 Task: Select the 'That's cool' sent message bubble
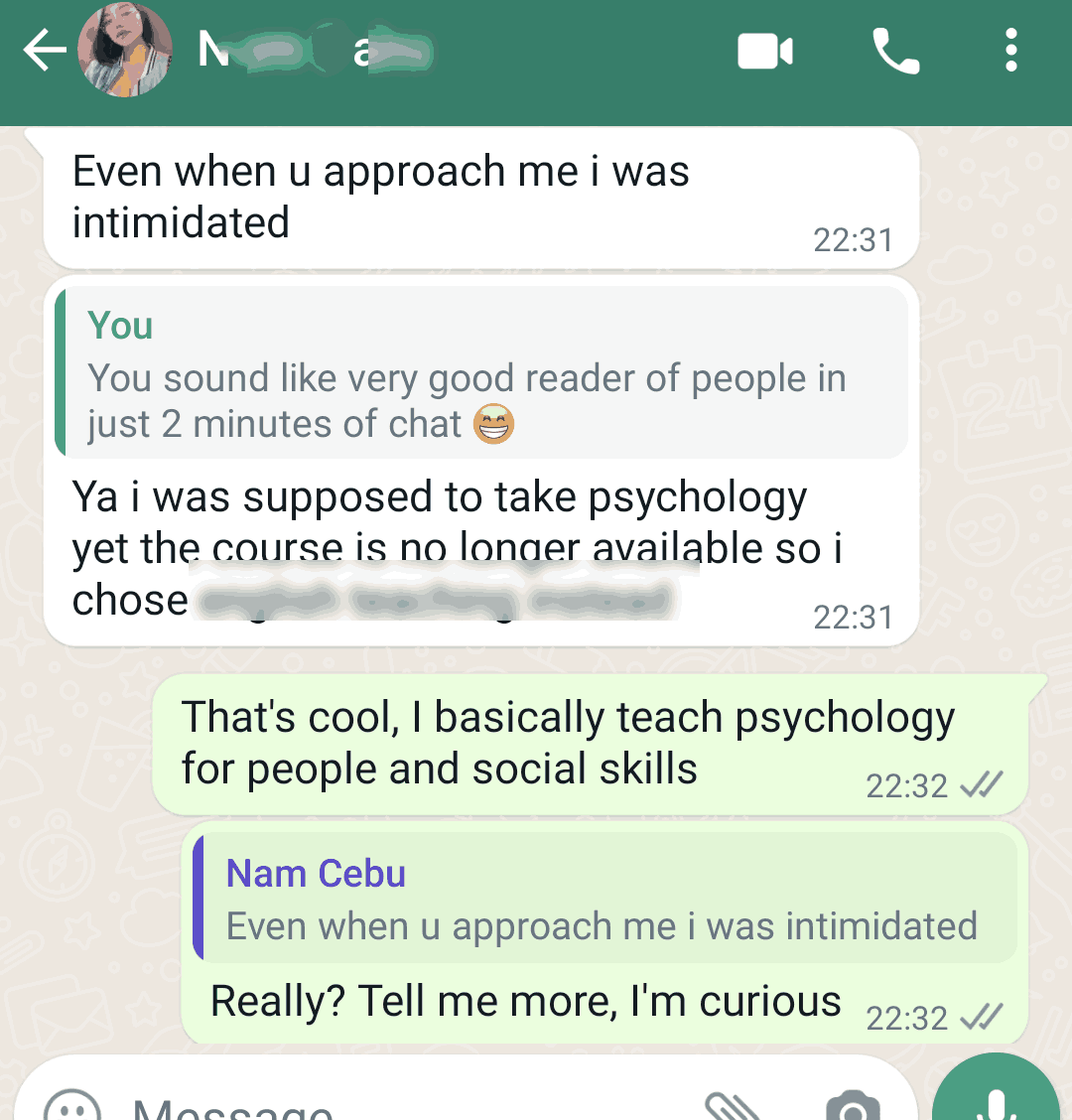[566, 740]
